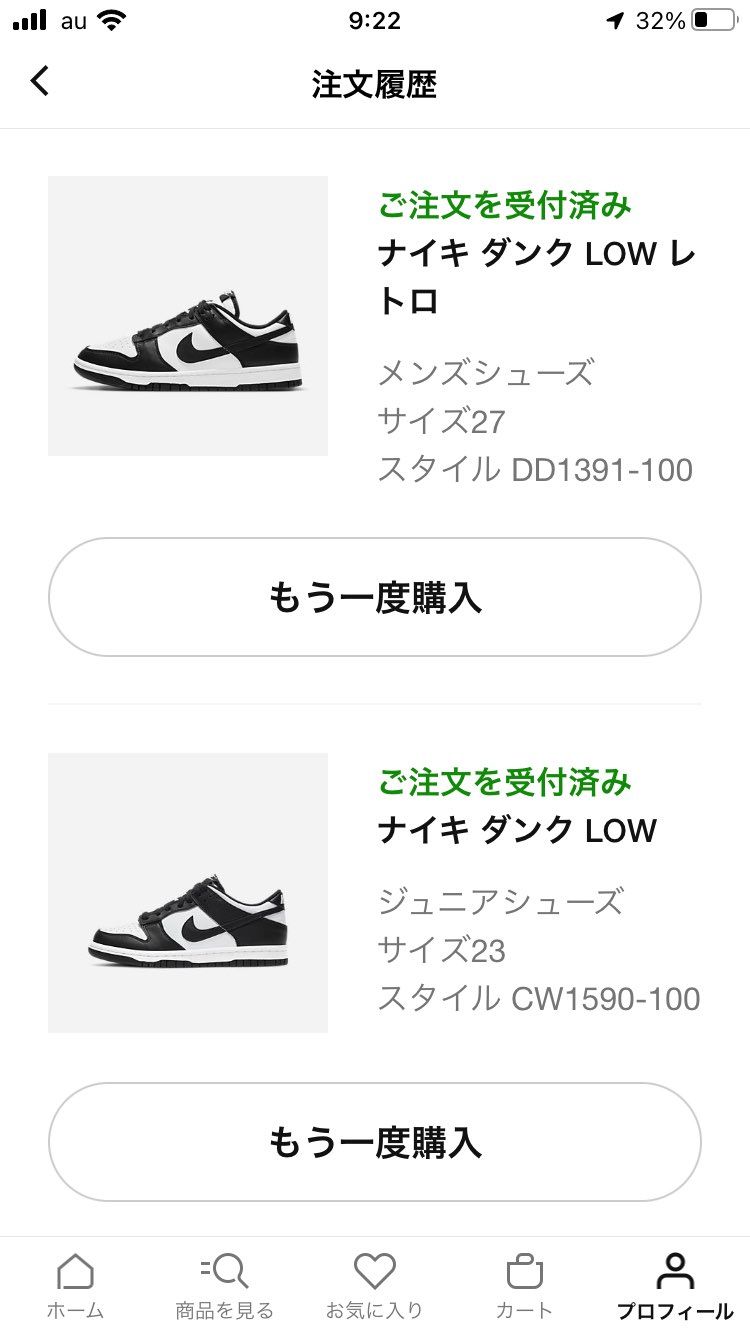Tap the back chevron at top left

(x=40, y=82)
